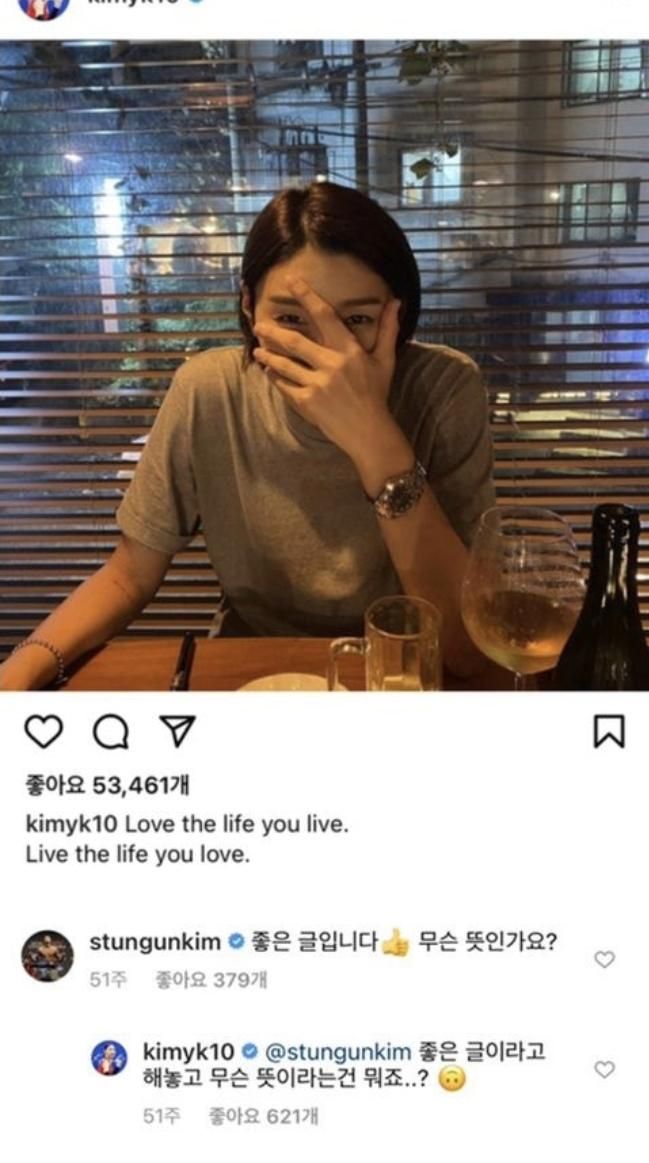The height and width of the screenshot is (1163, 649).
Task: Open stungunkim's profile picture
Action: coord(48,955)
